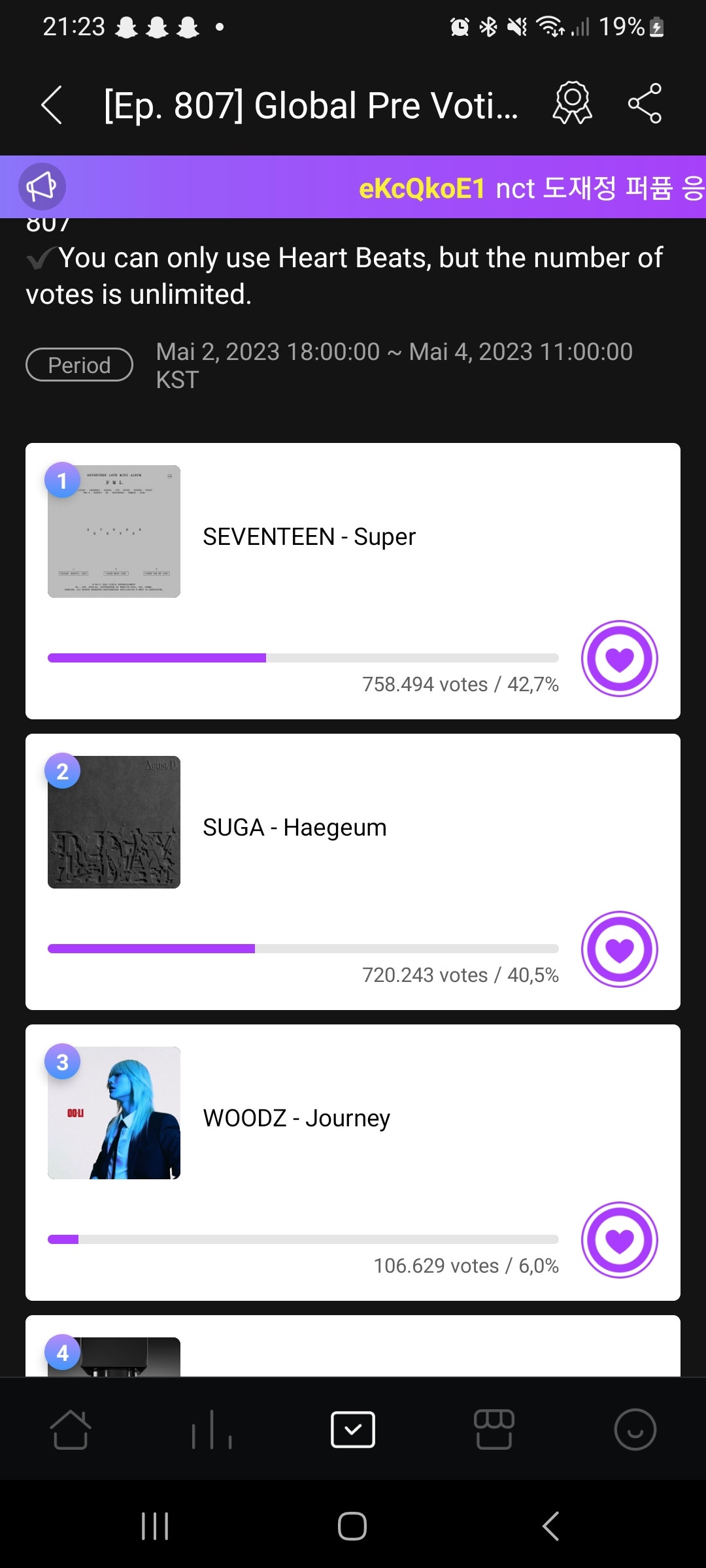Click the megaphone announcement icon
Image resolution: width=706 pixels, height=1568 pixels.
point(42,186)
